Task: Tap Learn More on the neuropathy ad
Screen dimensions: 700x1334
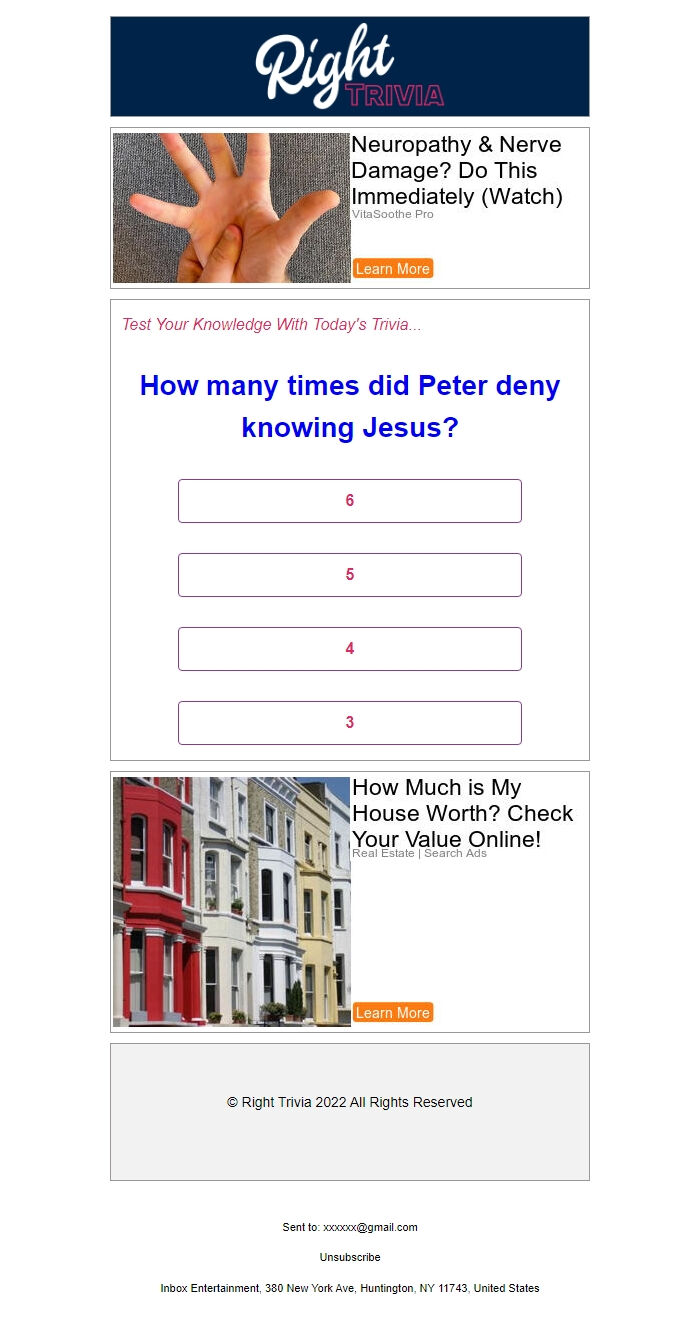Action: pos(393,269)
